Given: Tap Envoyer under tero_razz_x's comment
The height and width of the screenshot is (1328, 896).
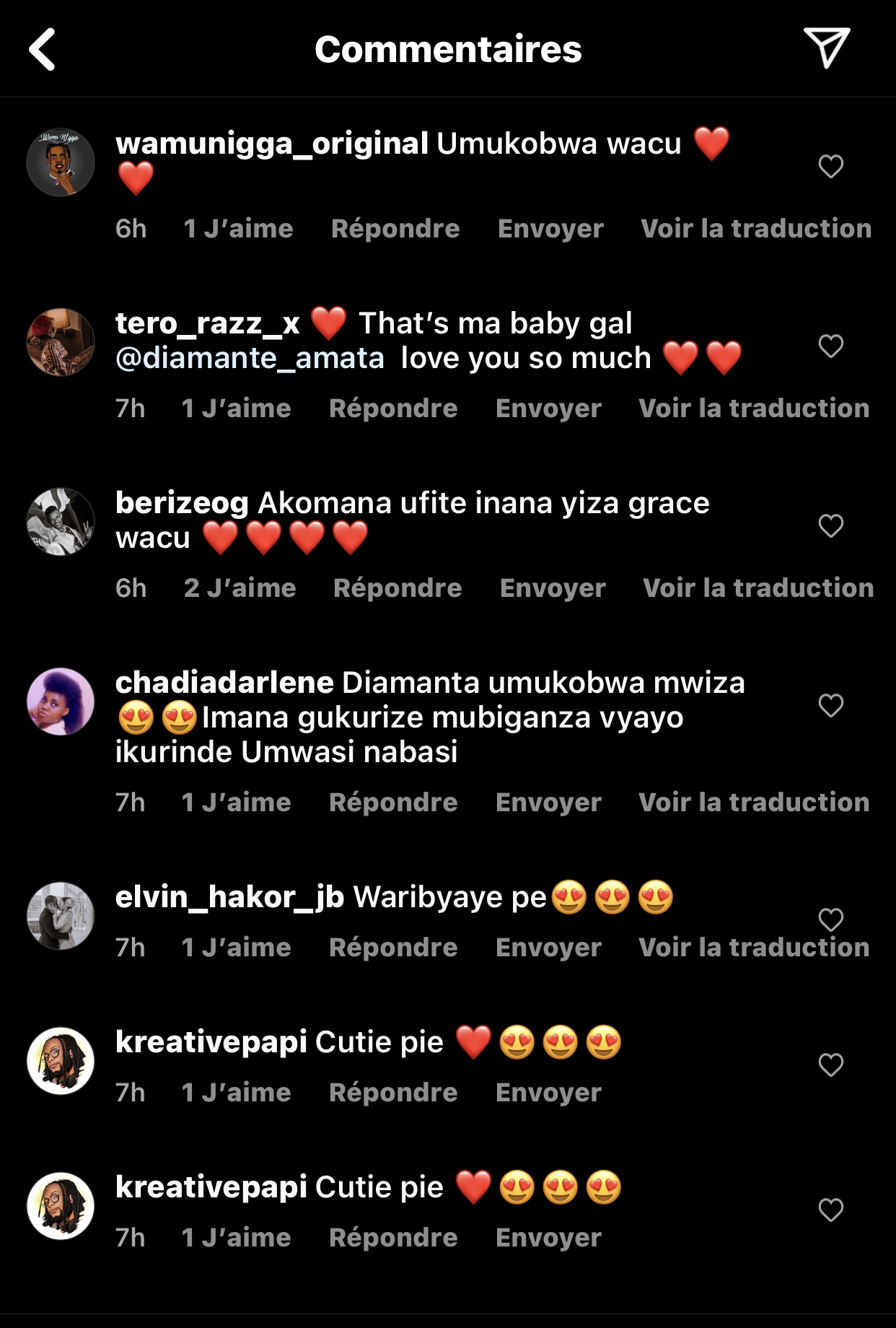Looking at the screenshot, I should click(548, 409).
